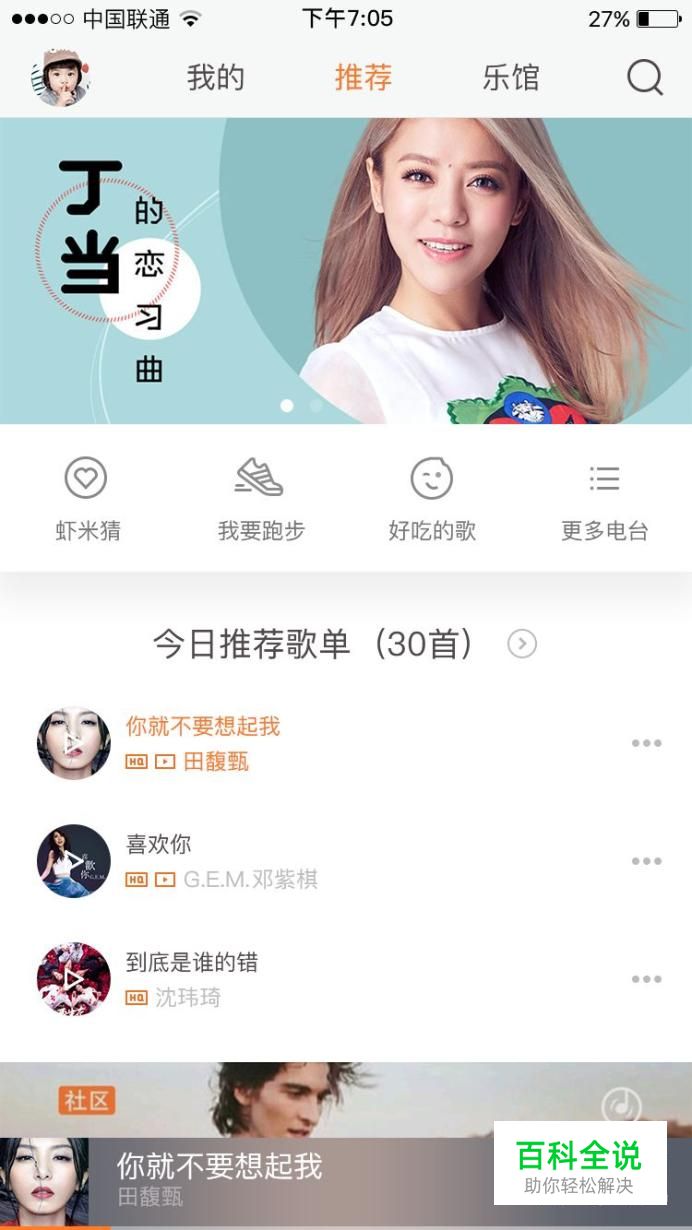Open the 社区 community card
This screenshot has height=1230, width=692.
tap(346, 1100)
